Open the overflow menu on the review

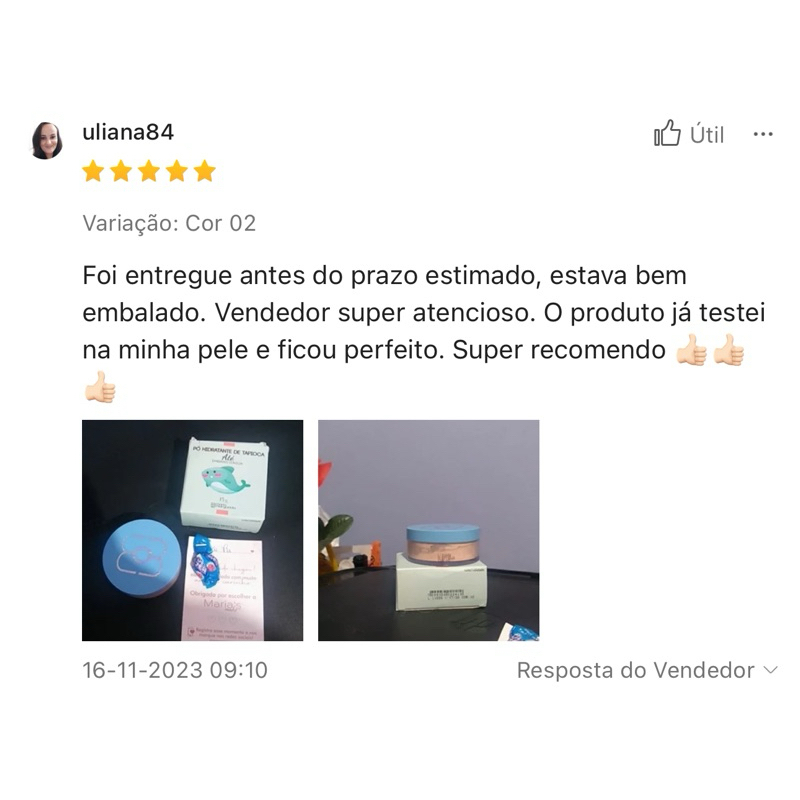pyautogui.click(x=763, y=134)
